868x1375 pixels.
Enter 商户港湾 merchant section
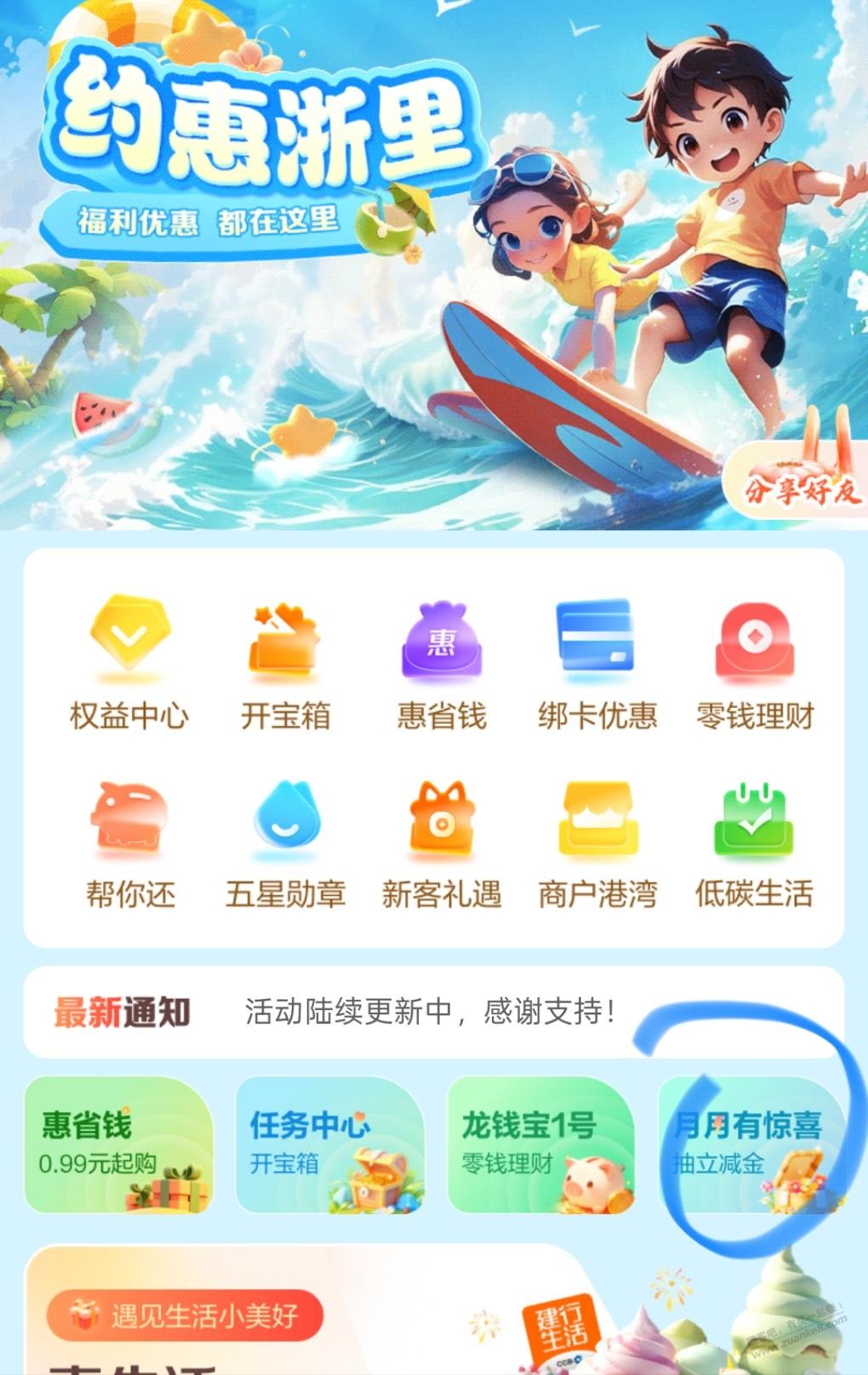[x=597, y=842]
